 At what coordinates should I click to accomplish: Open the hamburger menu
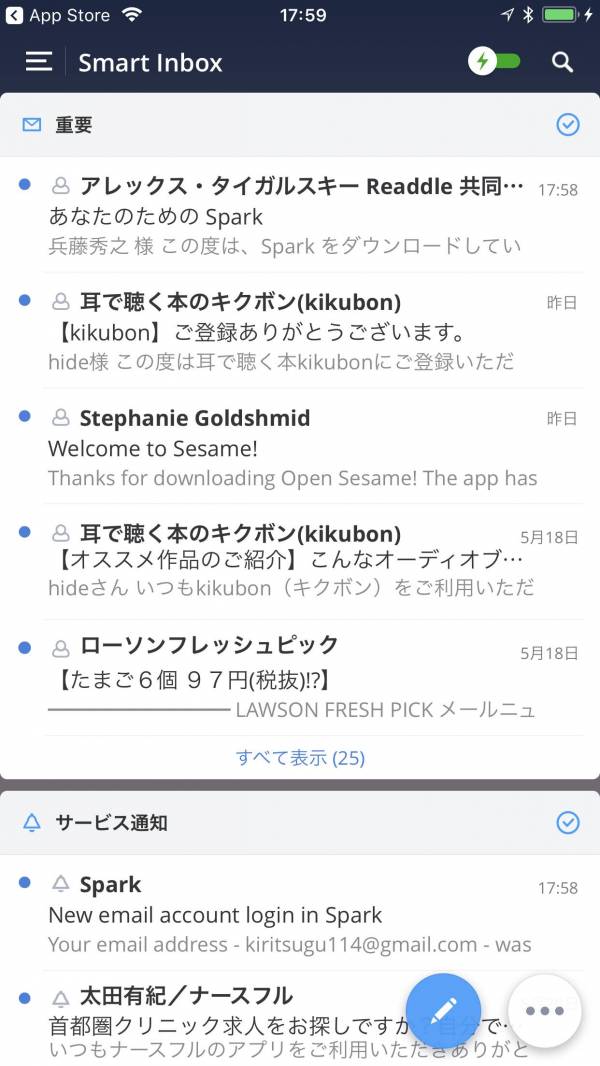[38, 62]
